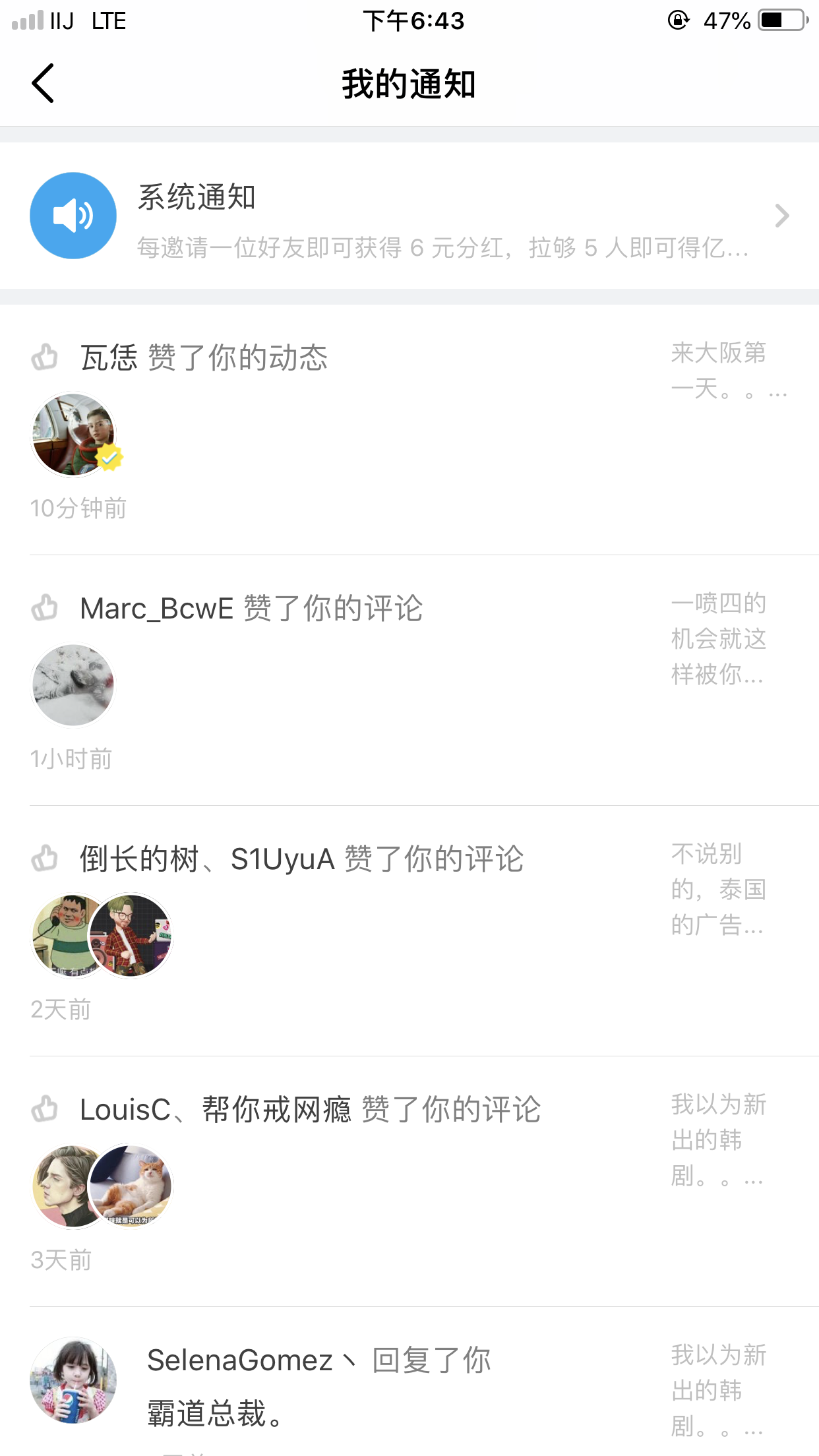Screen dimensions: 819x1456
Task: Go back from 我的通知 page
Action: coord(43,84)
